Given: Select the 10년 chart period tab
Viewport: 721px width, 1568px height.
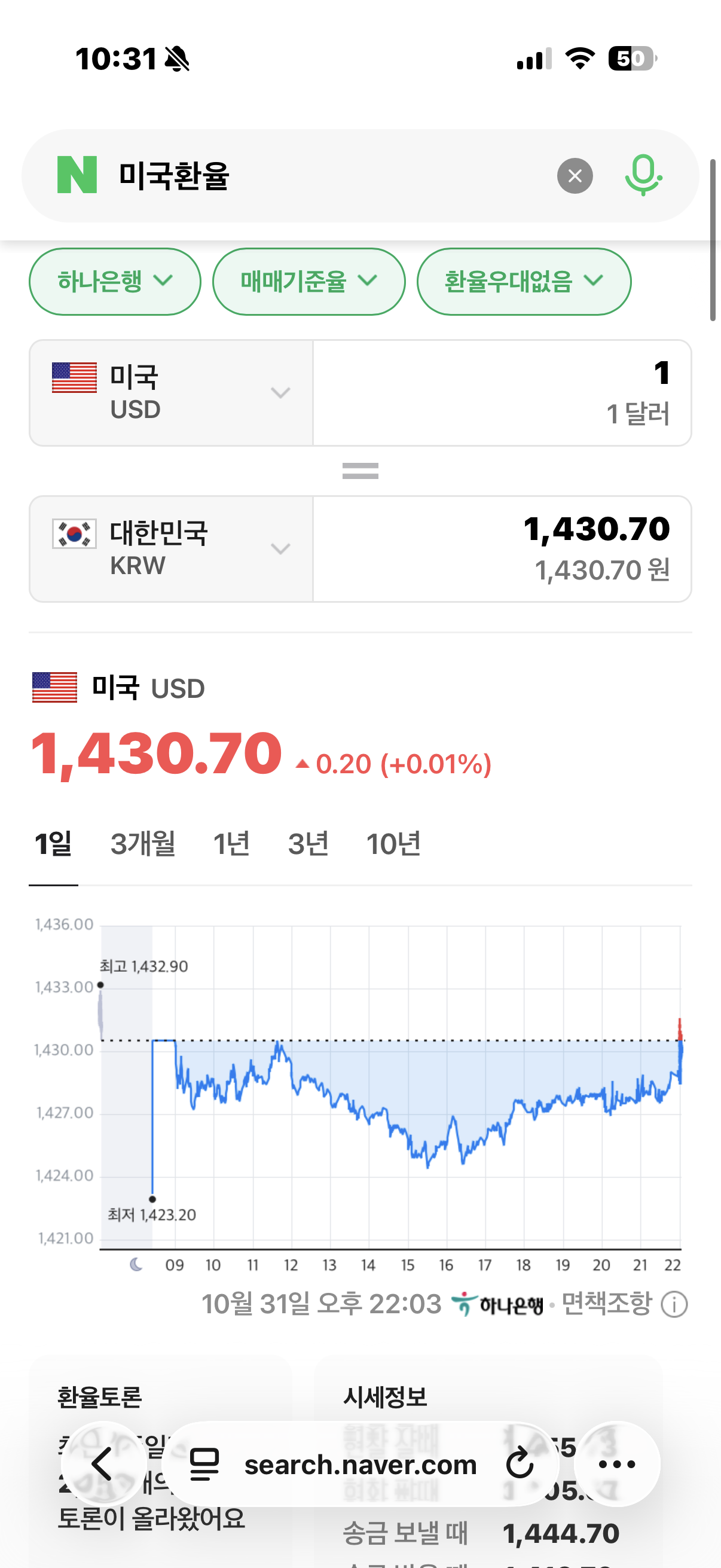Looking at the screenshot, I should pyautogui.click(x=393, y=844).
